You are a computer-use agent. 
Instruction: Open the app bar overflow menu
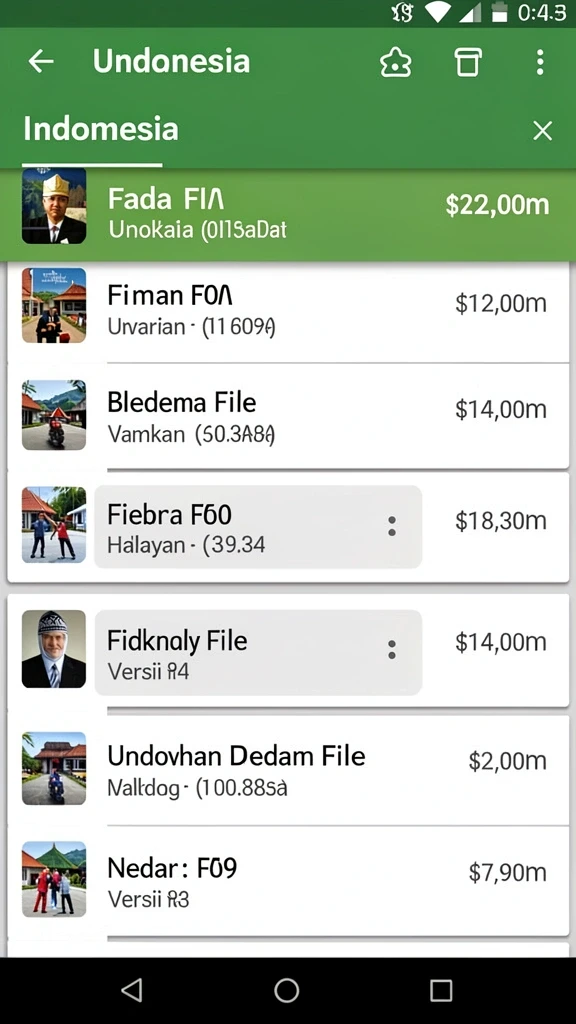[539, 63]
